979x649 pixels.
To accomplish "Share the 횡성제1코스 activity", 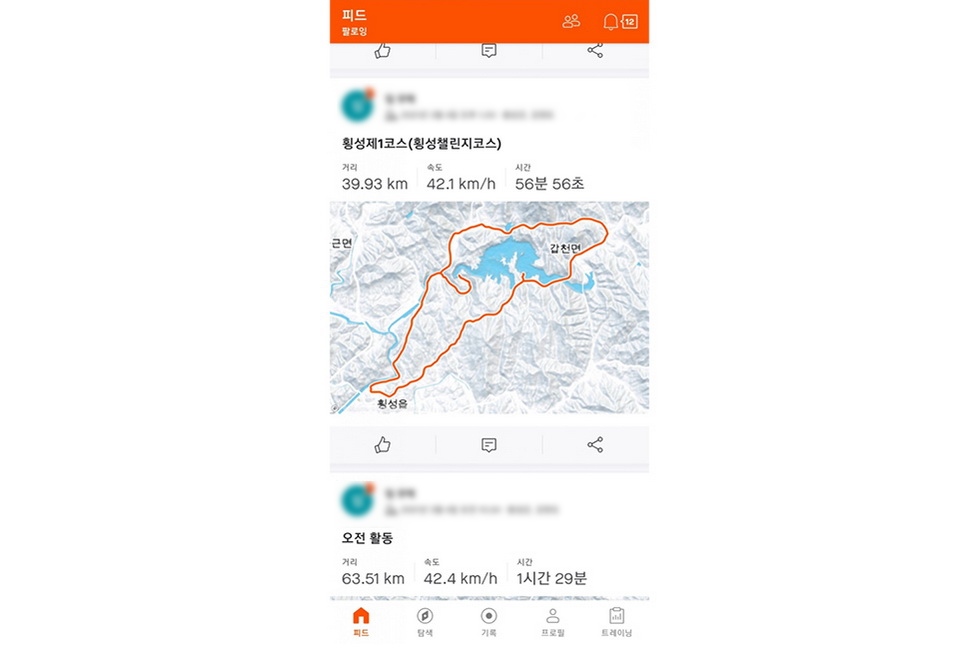I will coord(595,445).
